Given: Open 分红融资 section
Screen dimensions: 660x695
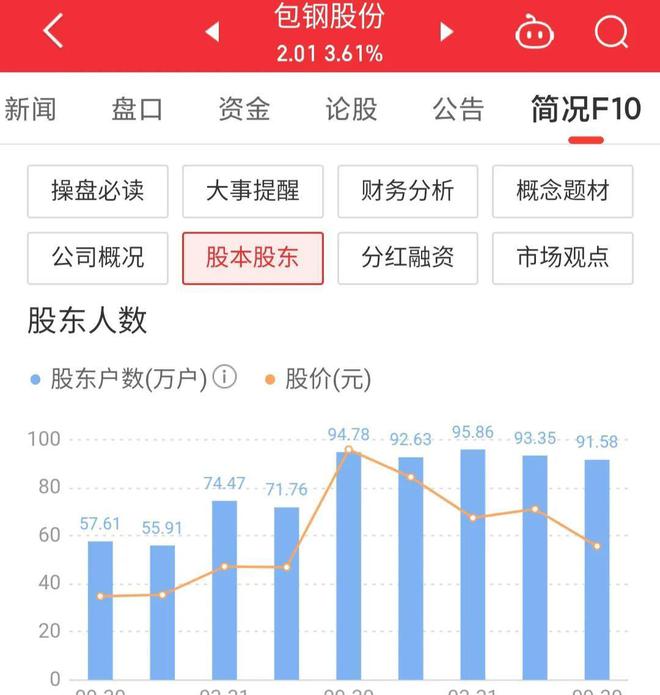Looking at the screenshot, I should point(407,258).
